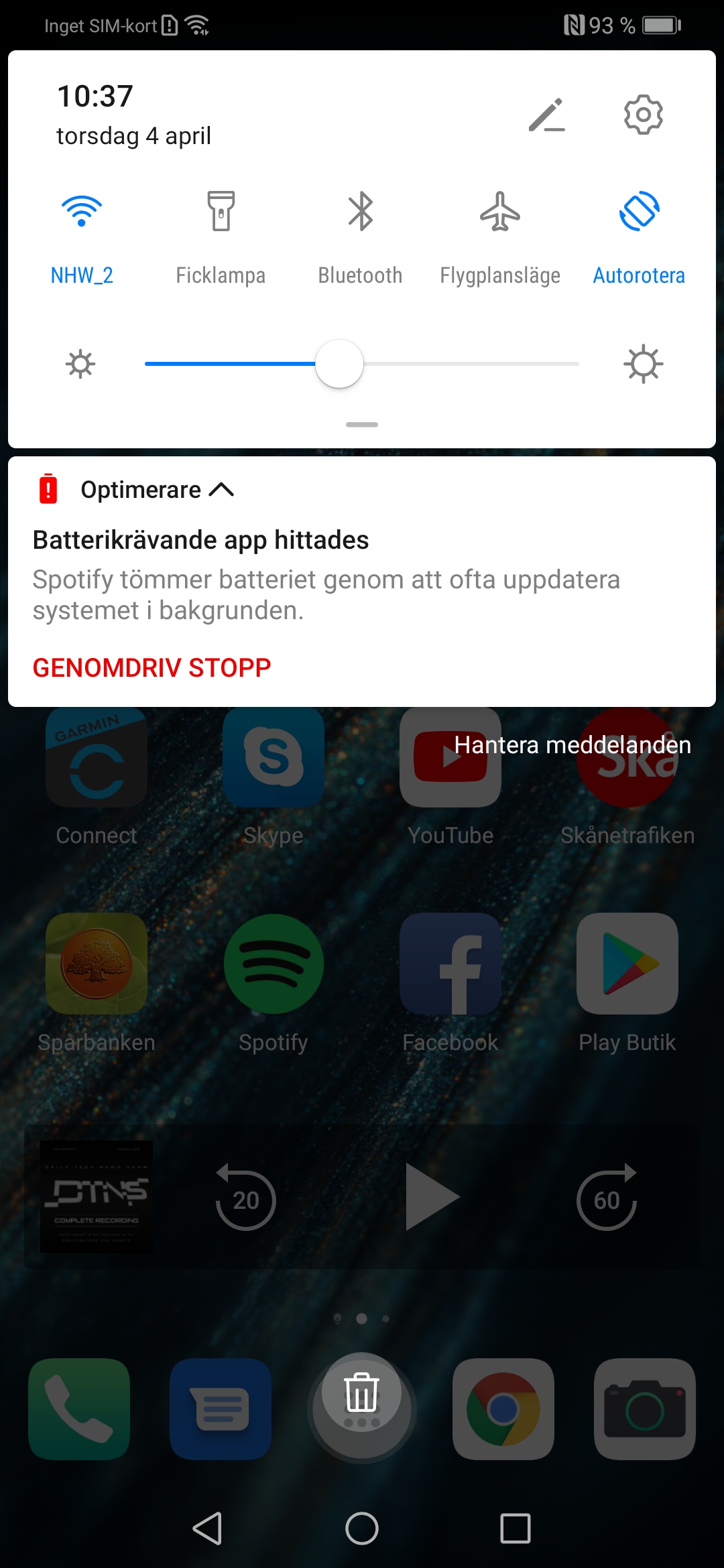This screenshot has width=724, height=1568.
Task: Open system settings gear
Action: coord(643,115)
